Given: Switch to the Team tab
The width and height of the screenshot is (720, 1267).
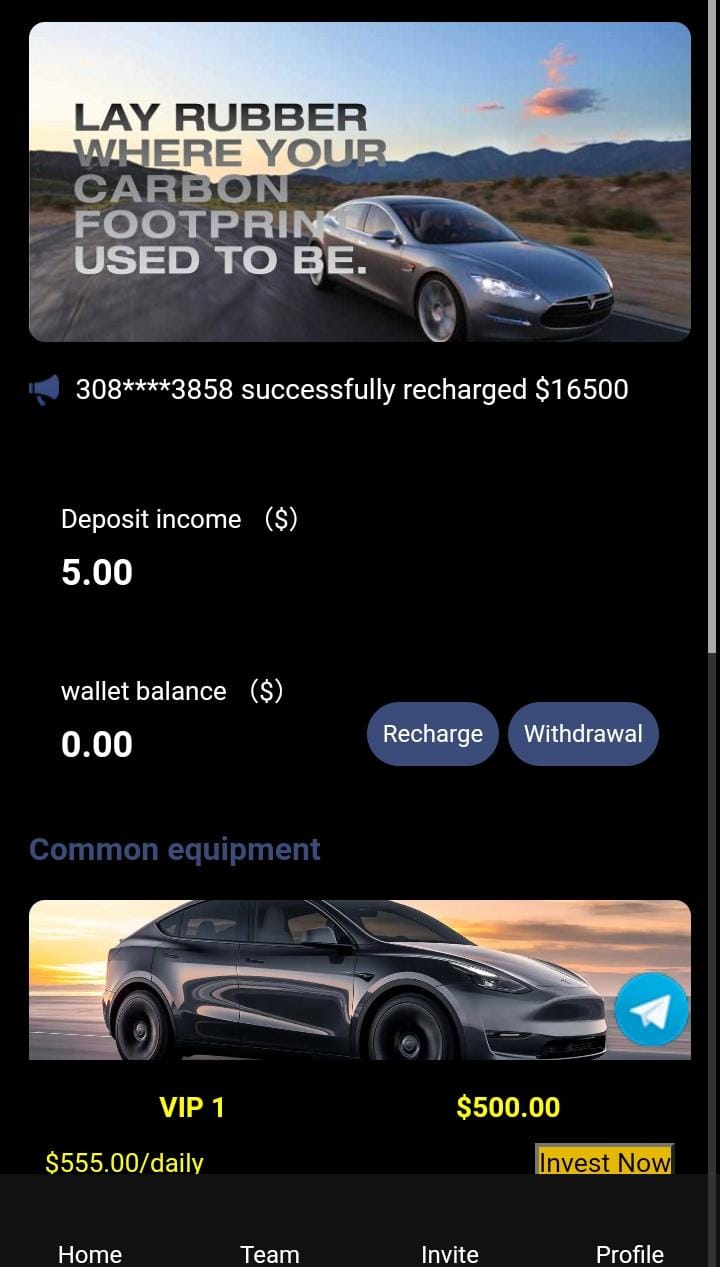Looking at the screenshot, I should pyautogui.click(x=269, y=1253).
